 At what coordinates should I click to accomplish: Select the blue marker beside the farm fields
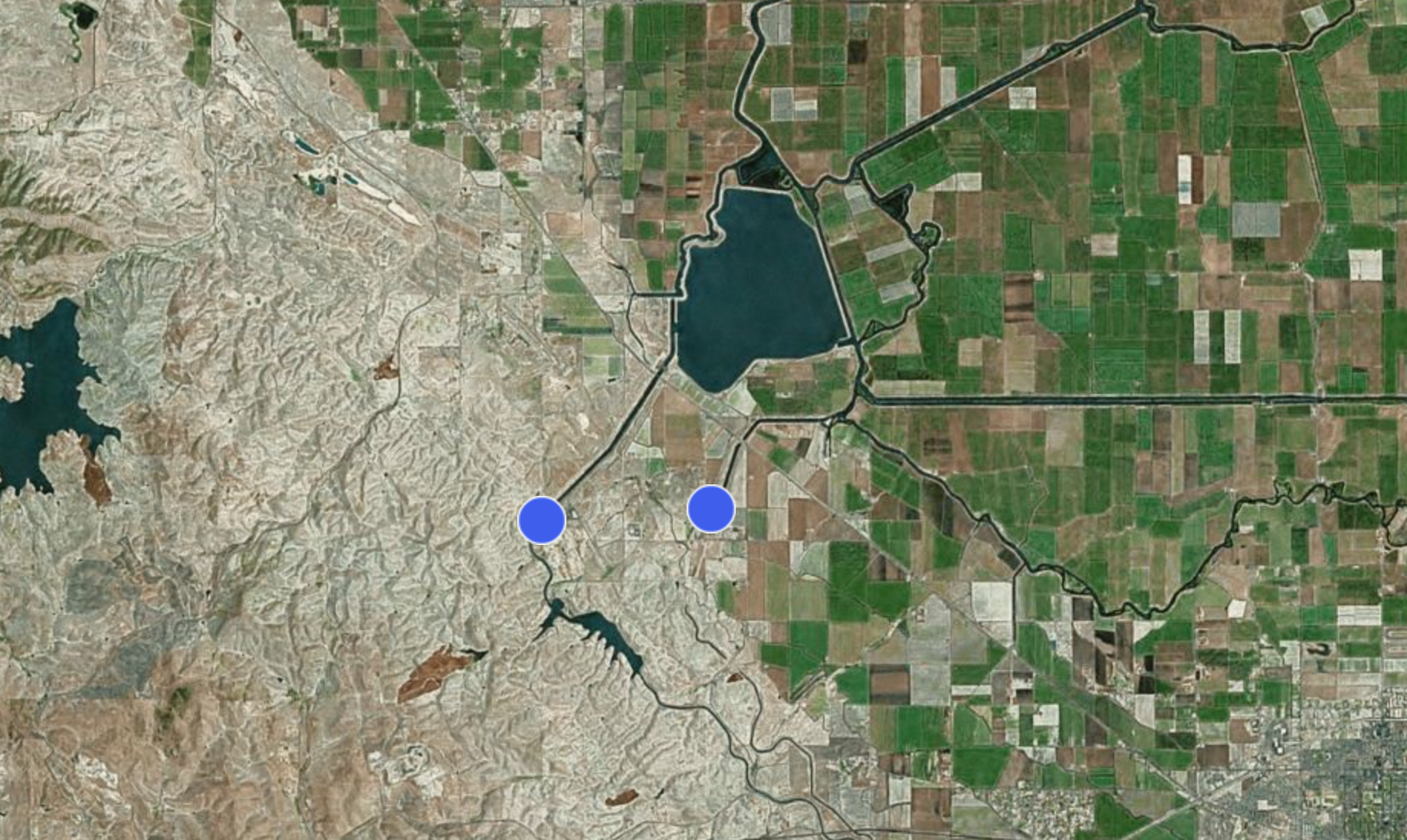click(x=710, y=508)
